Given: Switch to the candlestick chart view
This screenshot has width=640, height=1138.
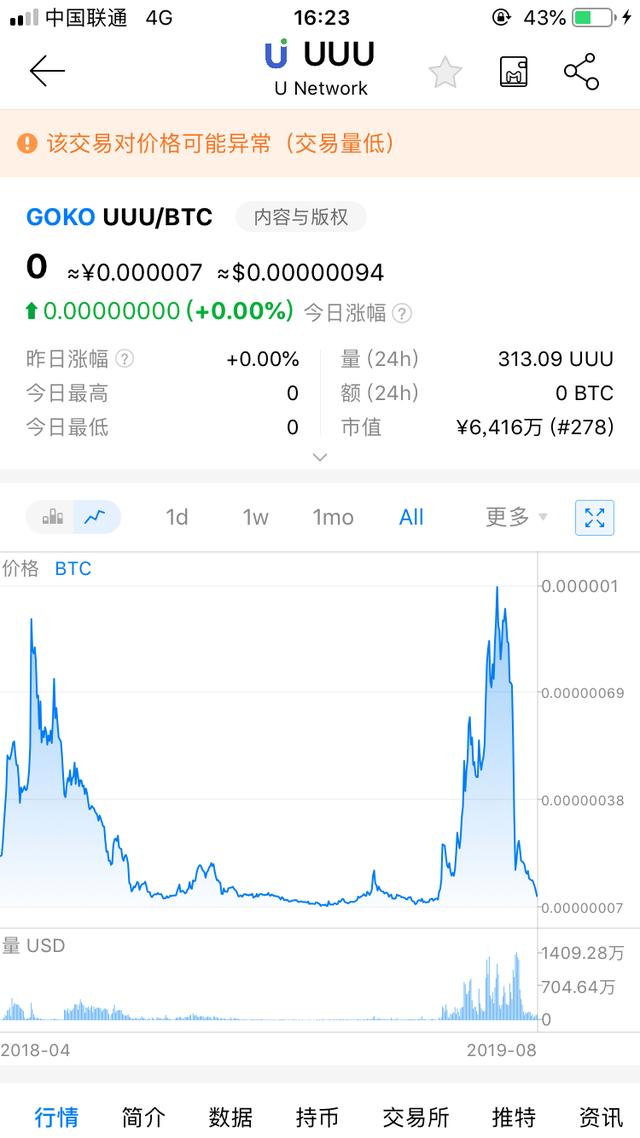Looking at the screenshot, I should [x=53, y=517].
